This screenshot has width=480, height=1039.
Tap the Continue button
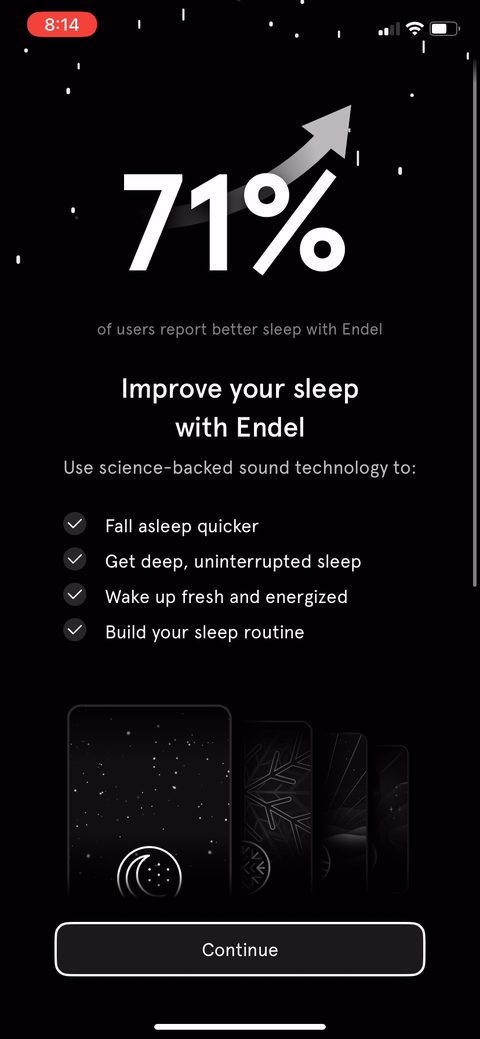[239, 949]
